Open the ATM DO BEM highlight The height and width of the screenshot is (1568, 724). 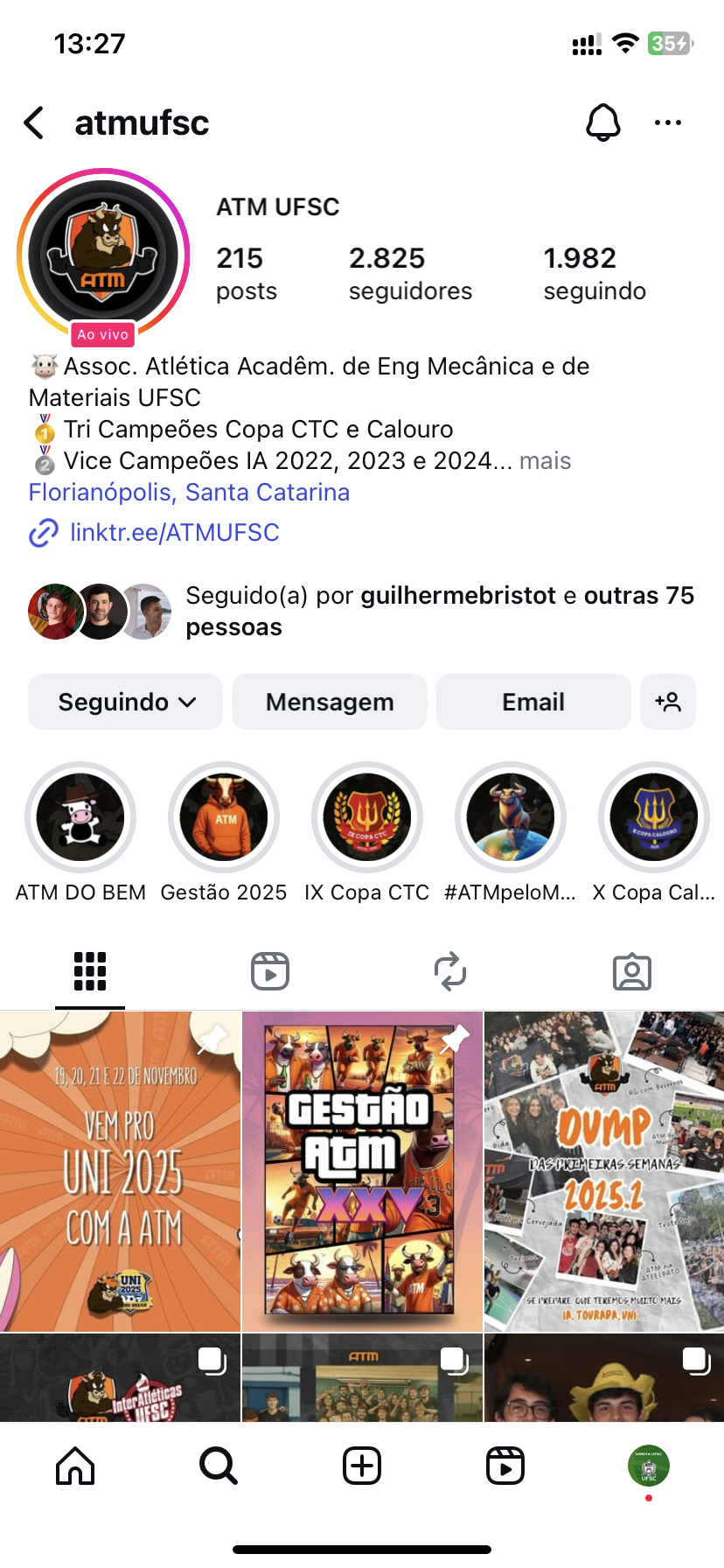[x=80, y=818]
